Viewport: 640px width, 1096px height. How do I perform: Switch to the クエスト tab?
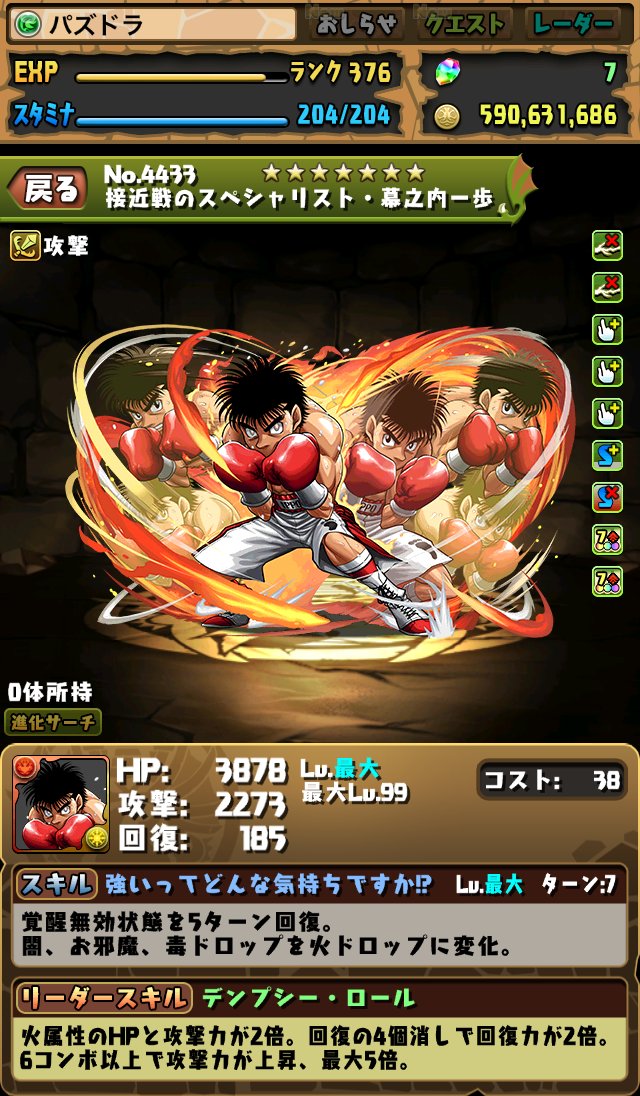[x=465, y=24]
